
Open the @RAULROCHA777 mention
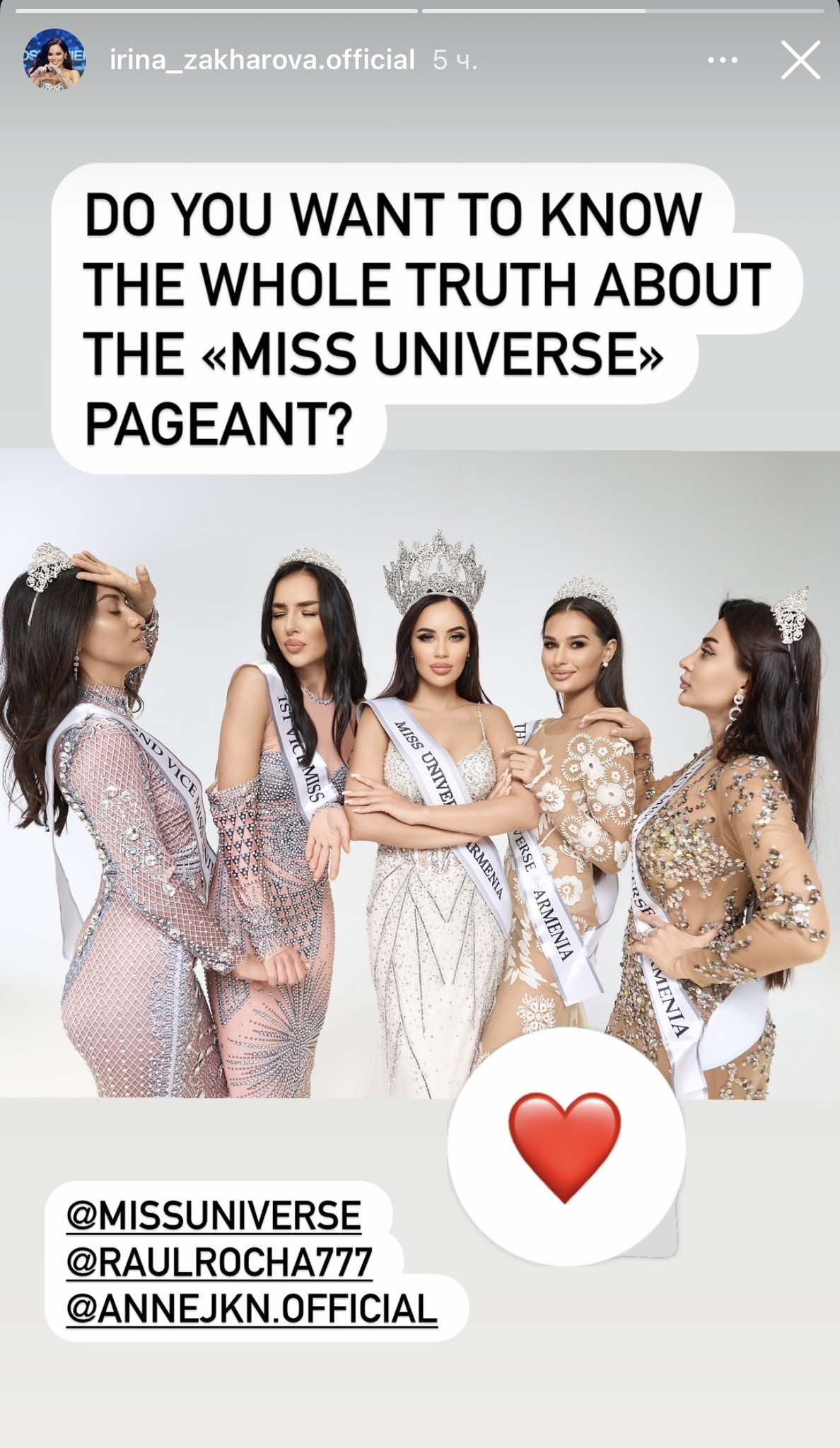[x=219, y=1262]
